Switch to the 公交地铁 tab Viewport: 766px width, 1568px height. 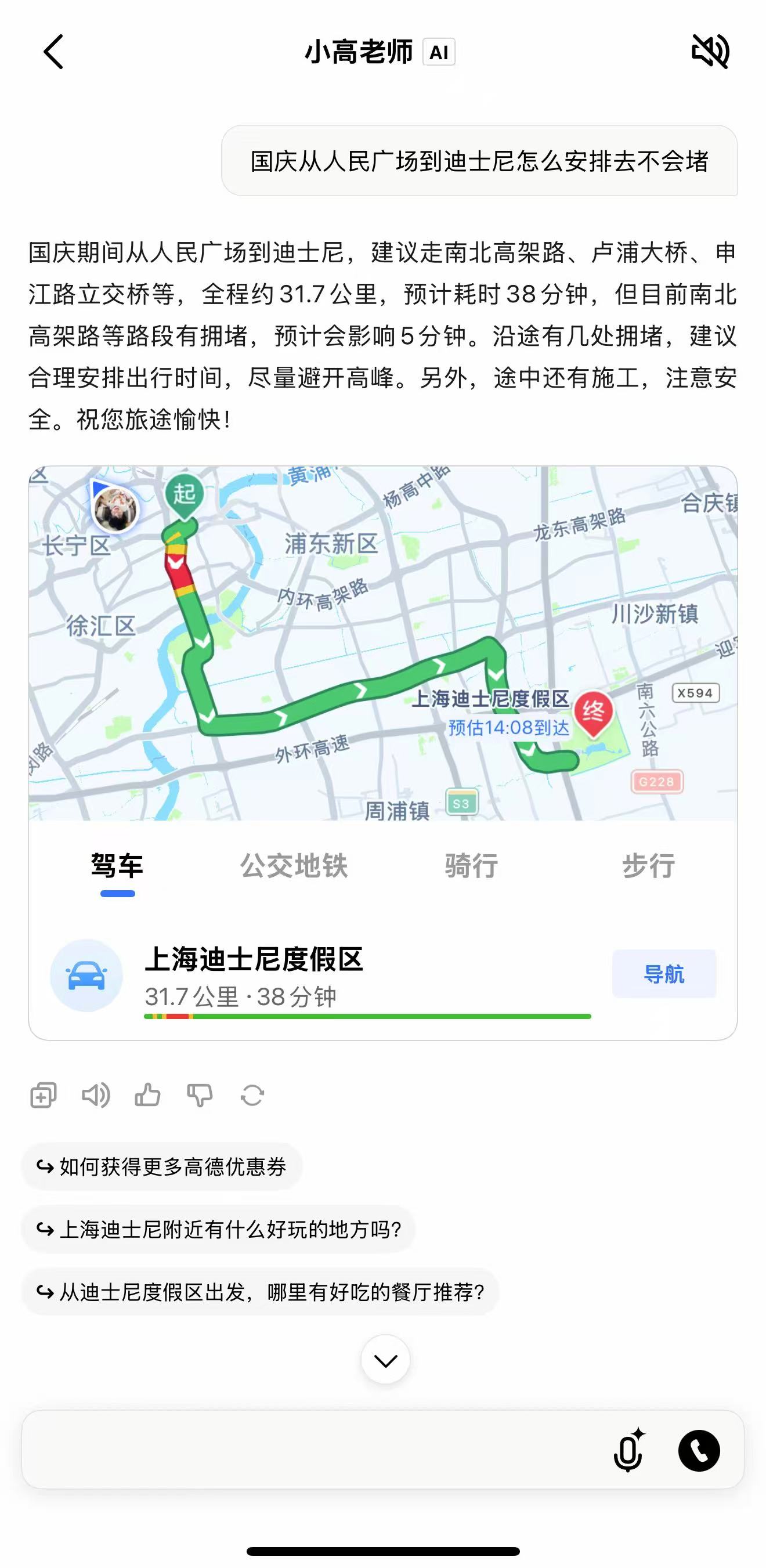tap(294, 866)
